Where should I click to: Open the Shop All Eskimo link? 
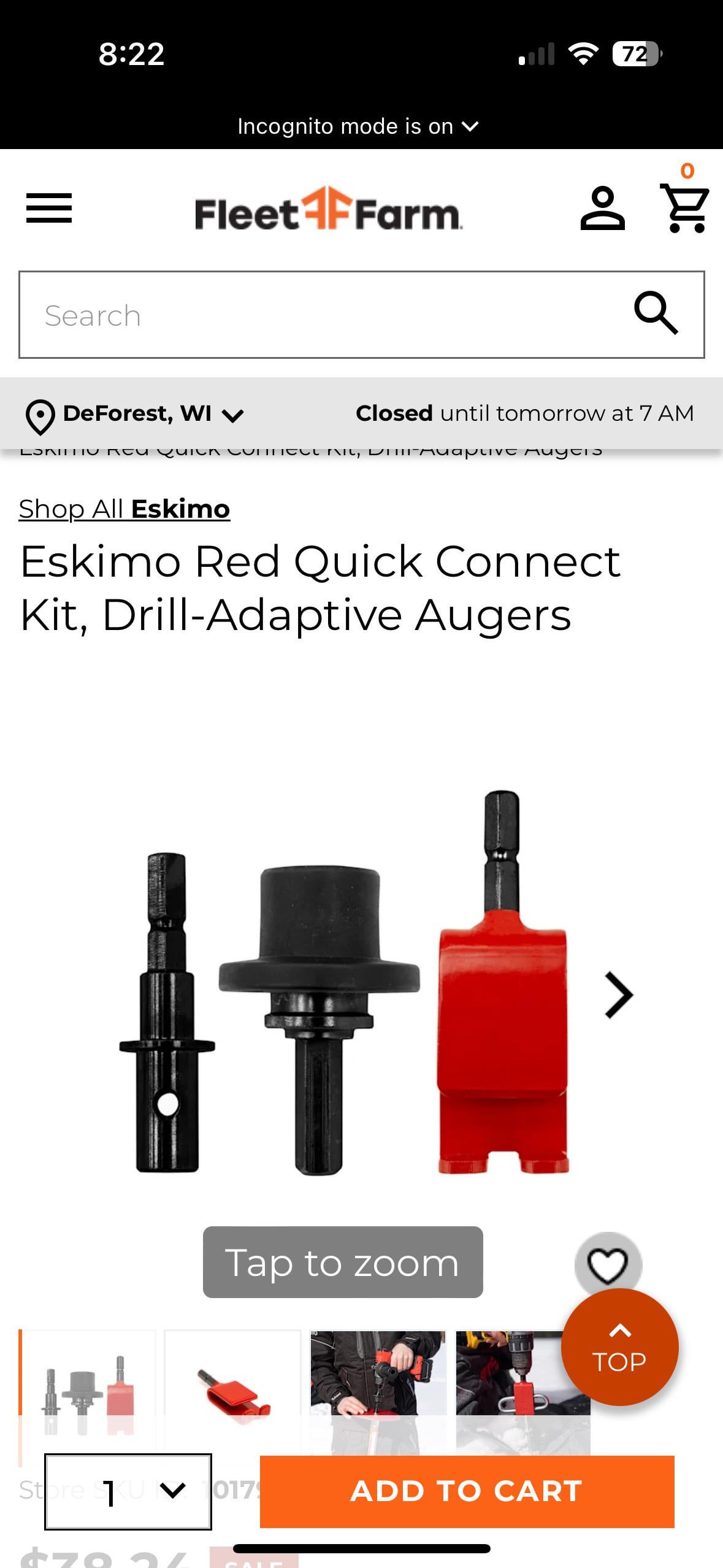pos(124,509)
